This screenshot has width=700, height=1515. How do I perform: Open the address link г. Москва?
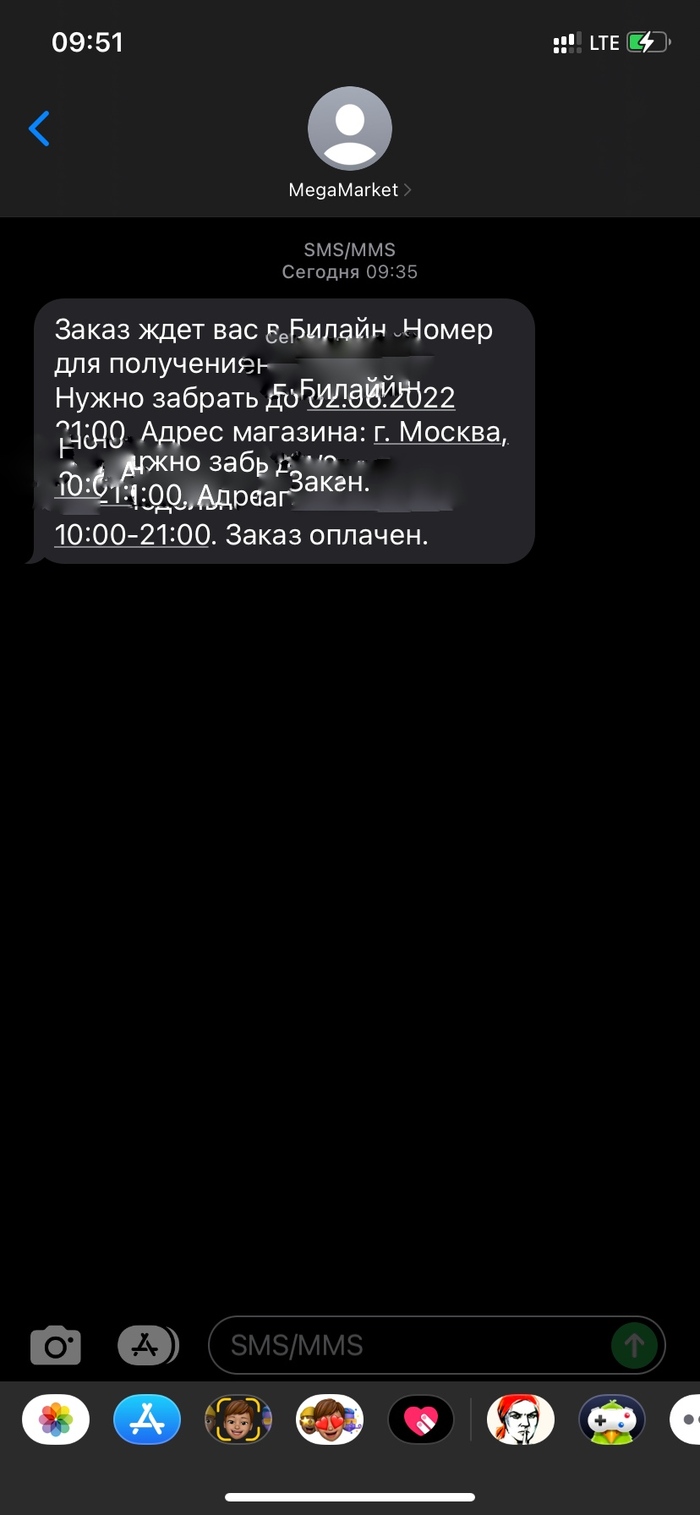click(441, 433)
